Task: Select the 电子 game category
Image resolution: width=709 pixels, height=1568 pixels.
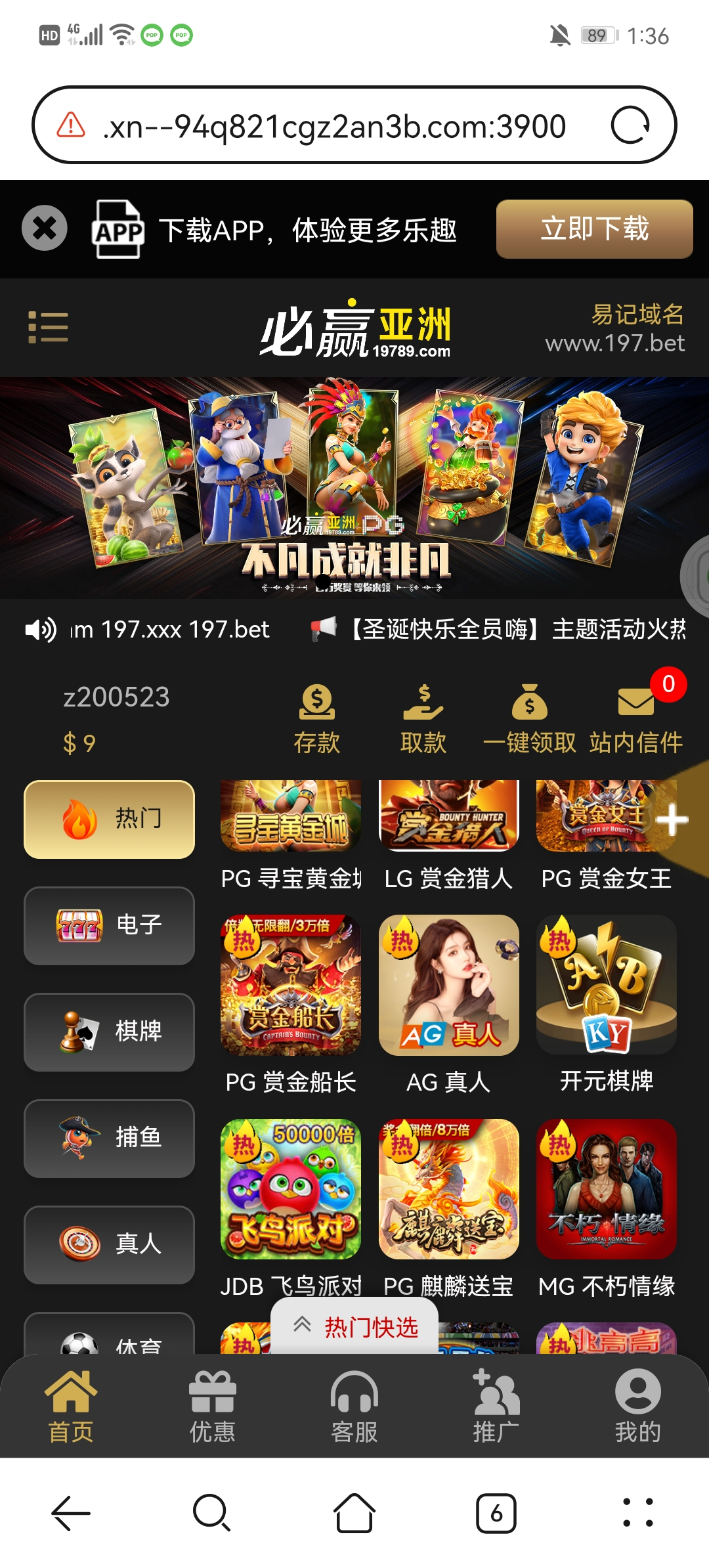Action: point(110,925)
